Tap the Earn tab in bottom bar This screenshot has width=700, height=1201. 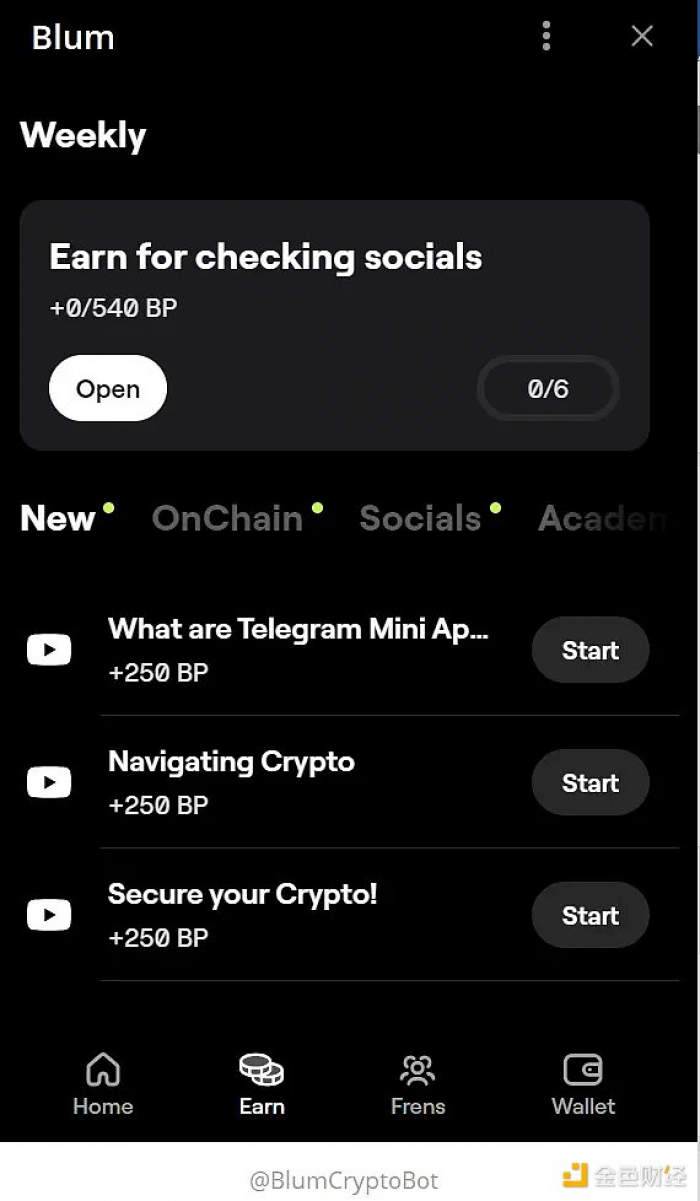pyautogui.click(x=262, y=1084)
